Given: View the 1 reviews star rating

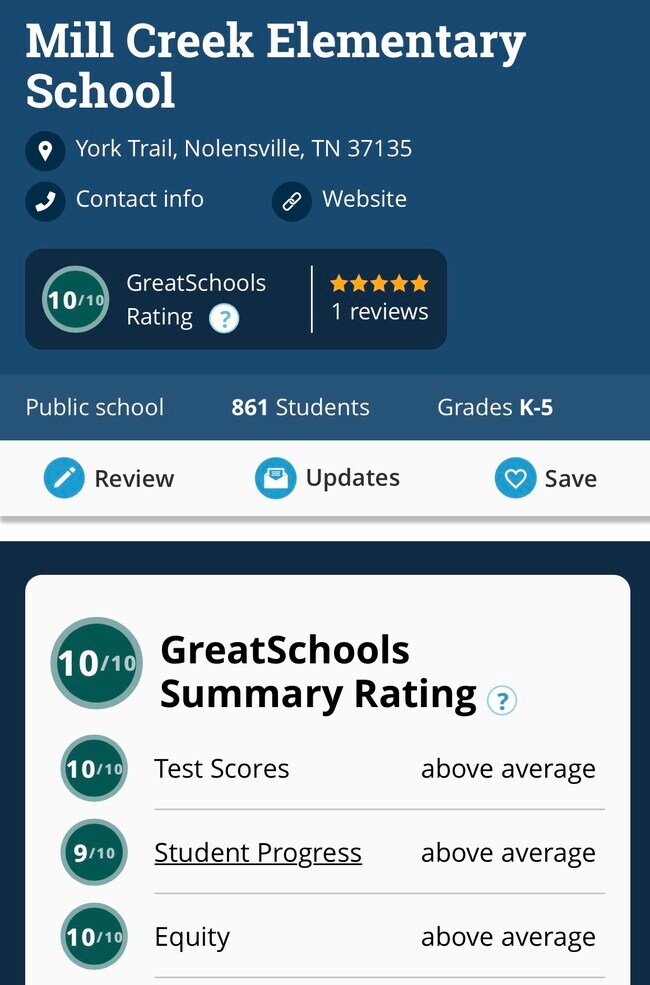Looking at the screenshot, I should [379, 298].
